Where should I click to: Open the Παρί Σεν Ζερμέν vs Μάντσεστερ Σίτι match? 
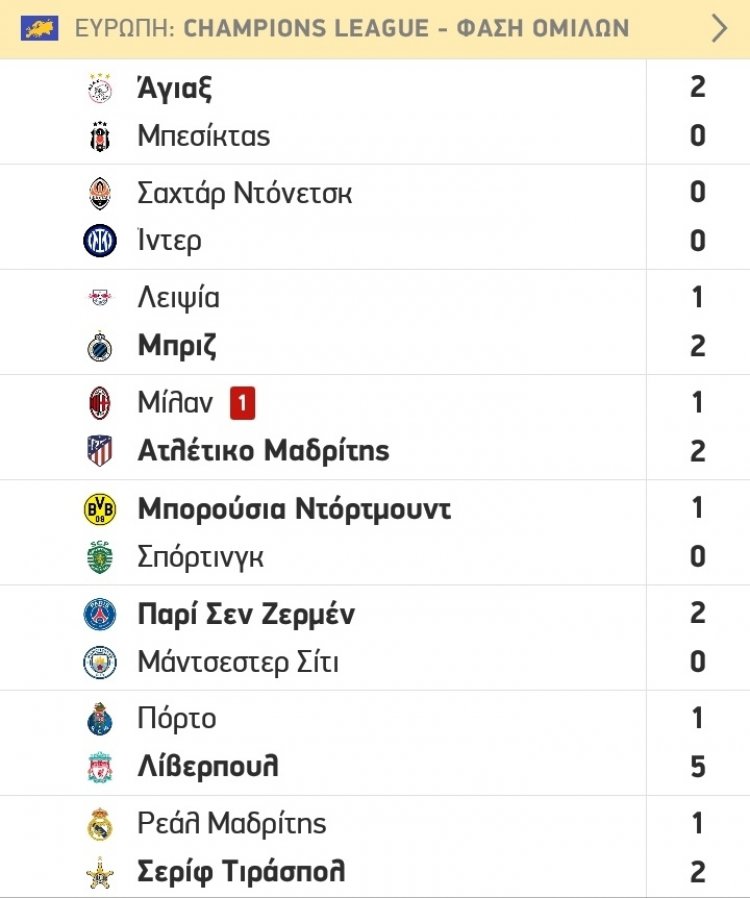point(374,637)
